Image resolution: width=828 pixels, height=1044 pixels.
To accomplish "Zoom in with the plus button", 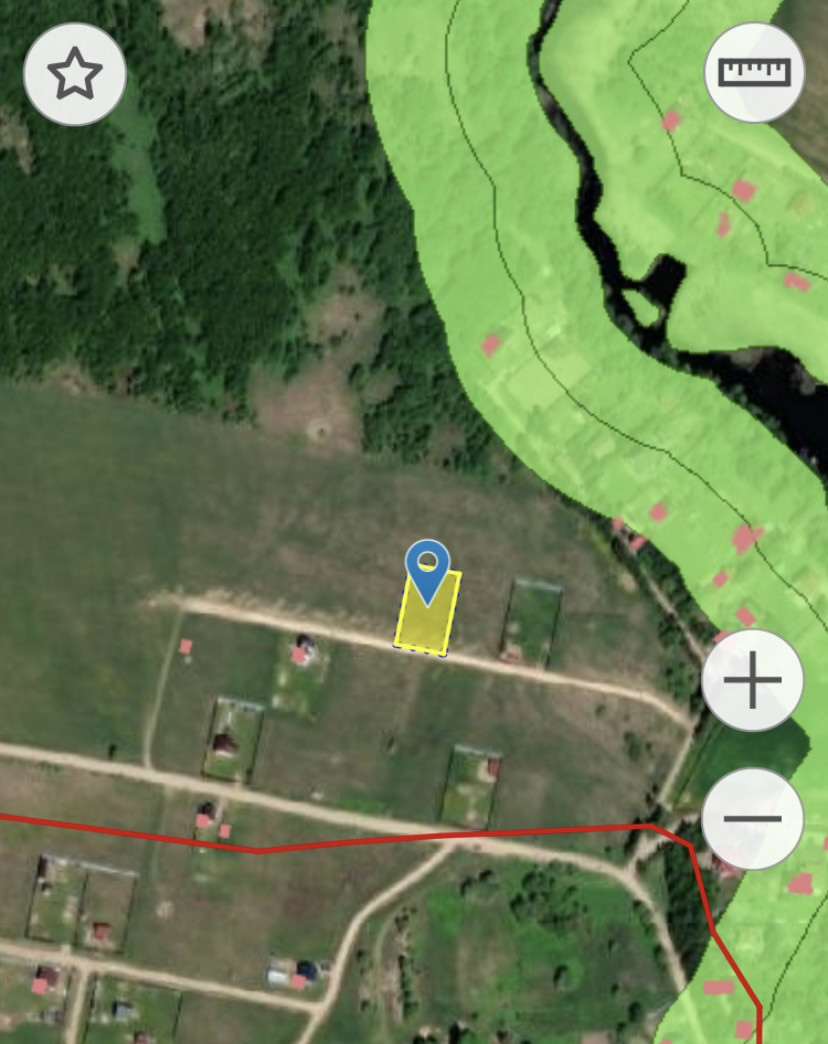I will coord(752,681).
